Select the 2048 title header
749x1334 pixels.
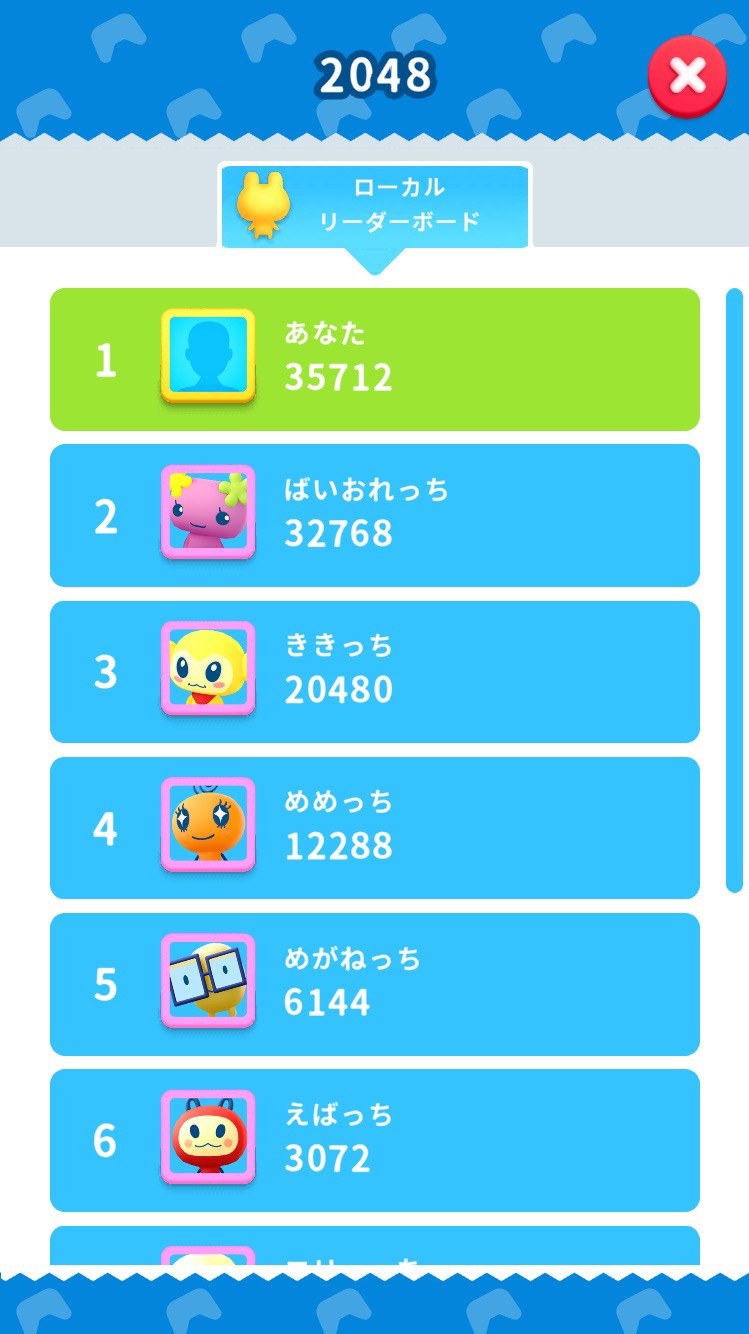[374, 74]
